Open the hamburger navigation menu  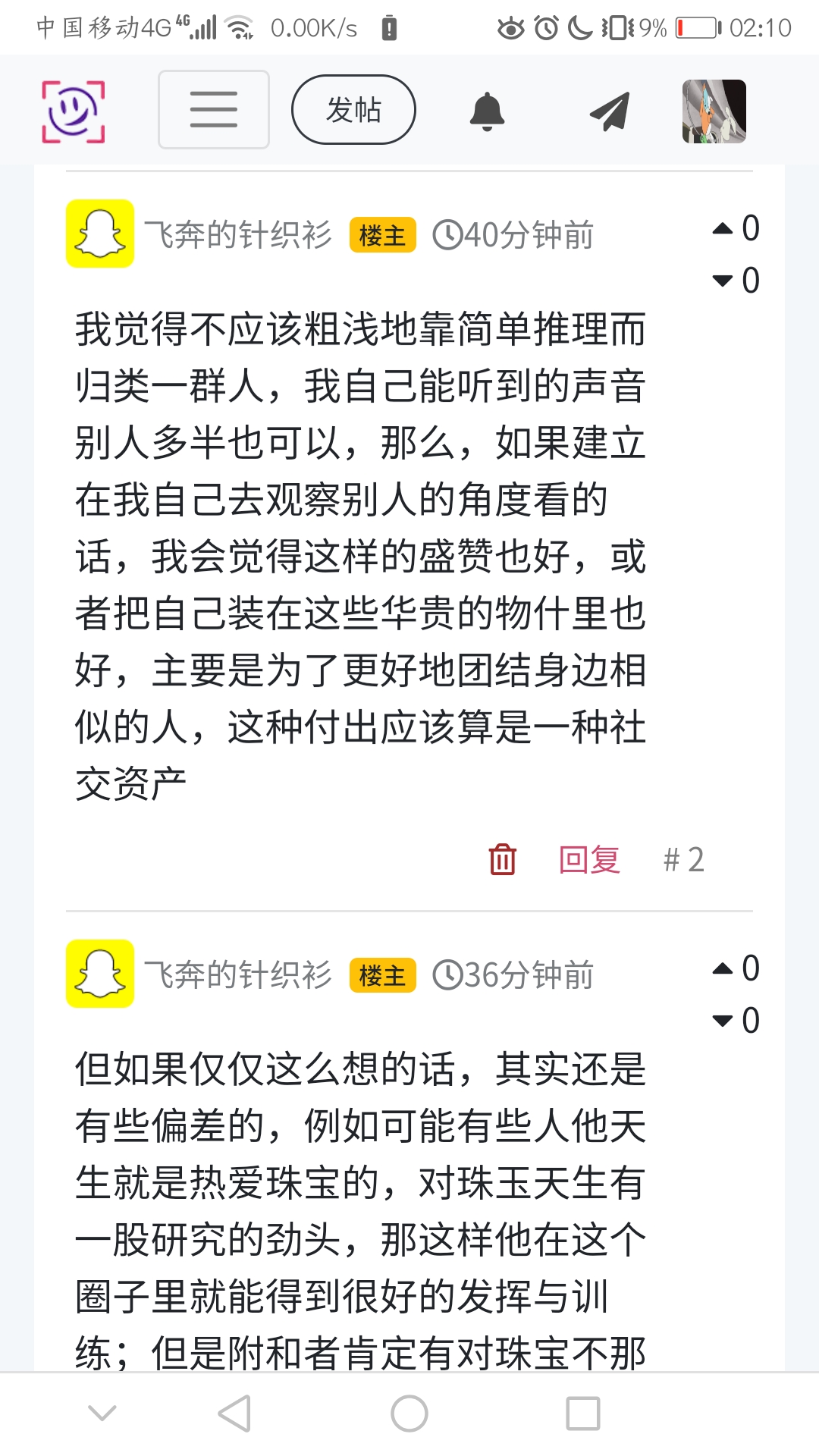[213, 110]
